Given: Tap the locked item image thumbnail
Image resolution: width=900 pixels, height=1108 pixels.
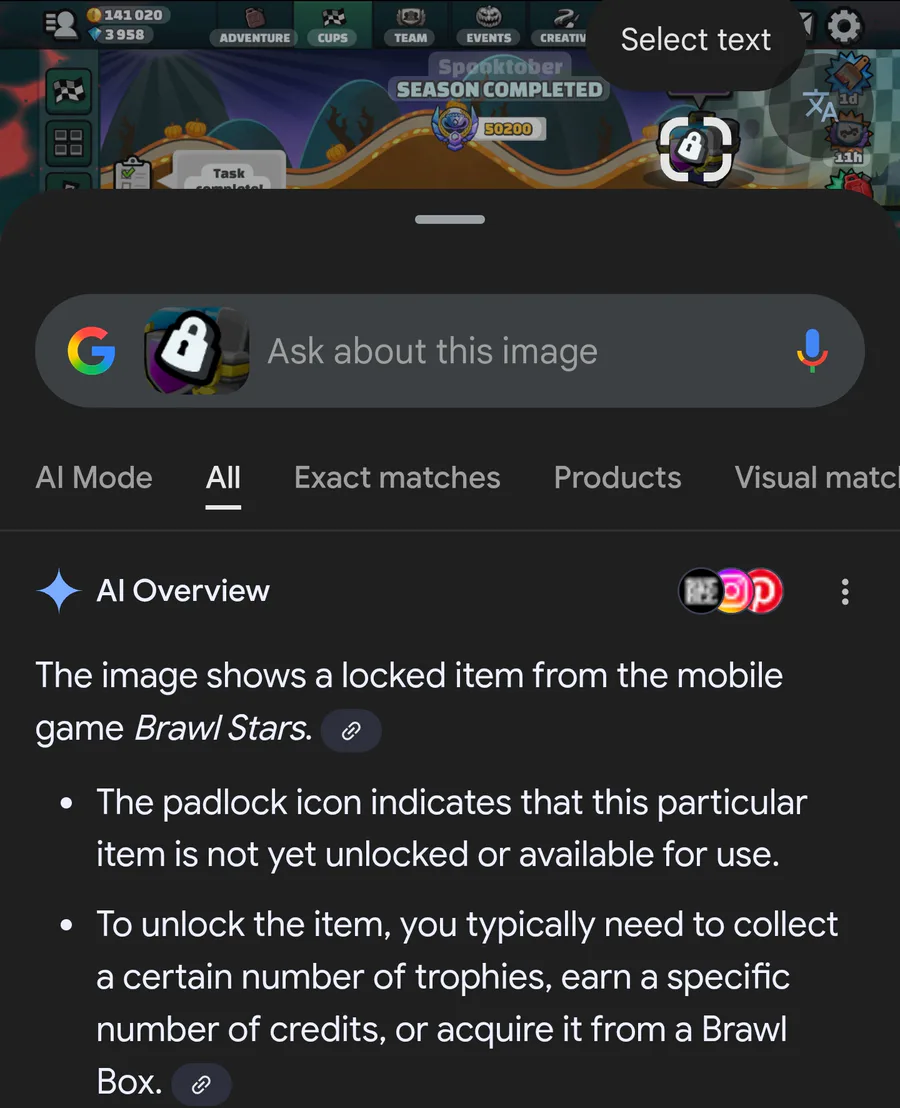Looking at the screenshot, I should click(x=197, y=350).
